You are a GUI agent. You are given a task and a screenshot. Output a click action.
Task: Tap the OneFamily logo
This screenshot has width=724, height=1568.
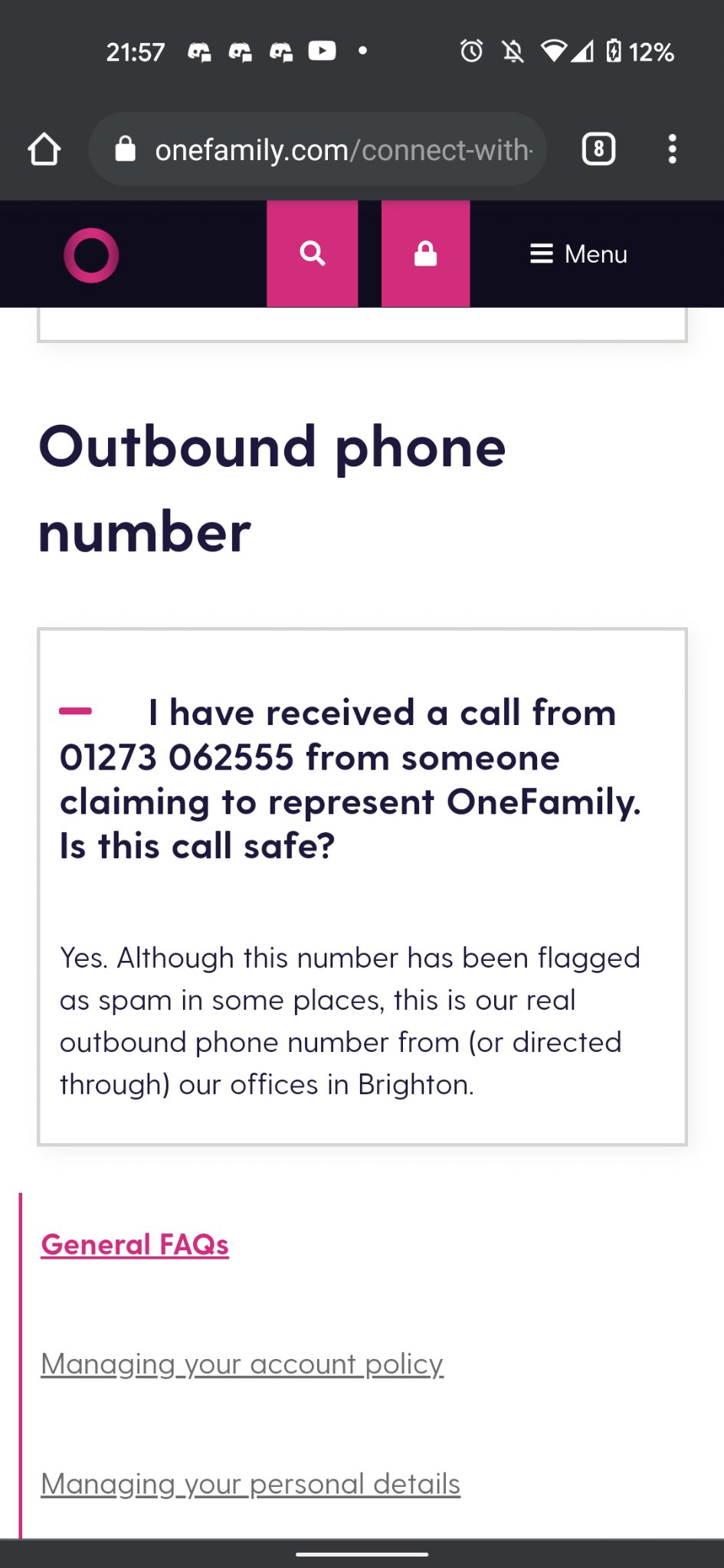[x=91, y=255]
